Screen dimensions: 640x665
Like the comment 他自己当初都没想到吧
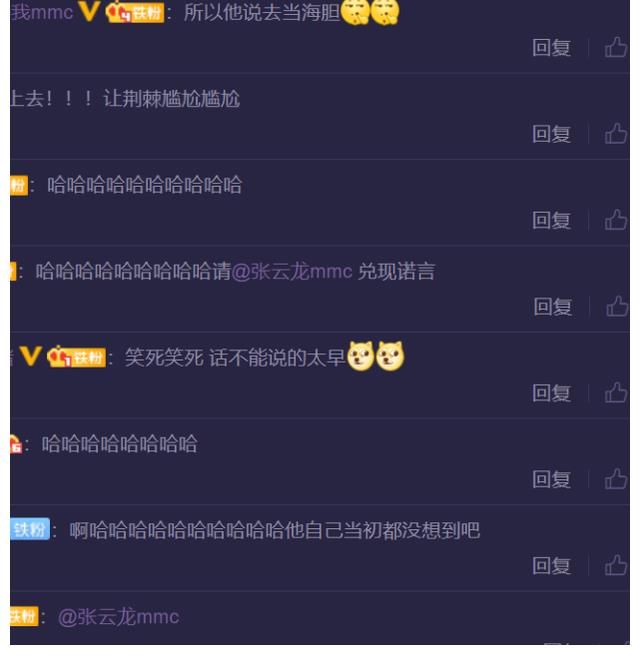pyautogui.click(x=615, y=566)
